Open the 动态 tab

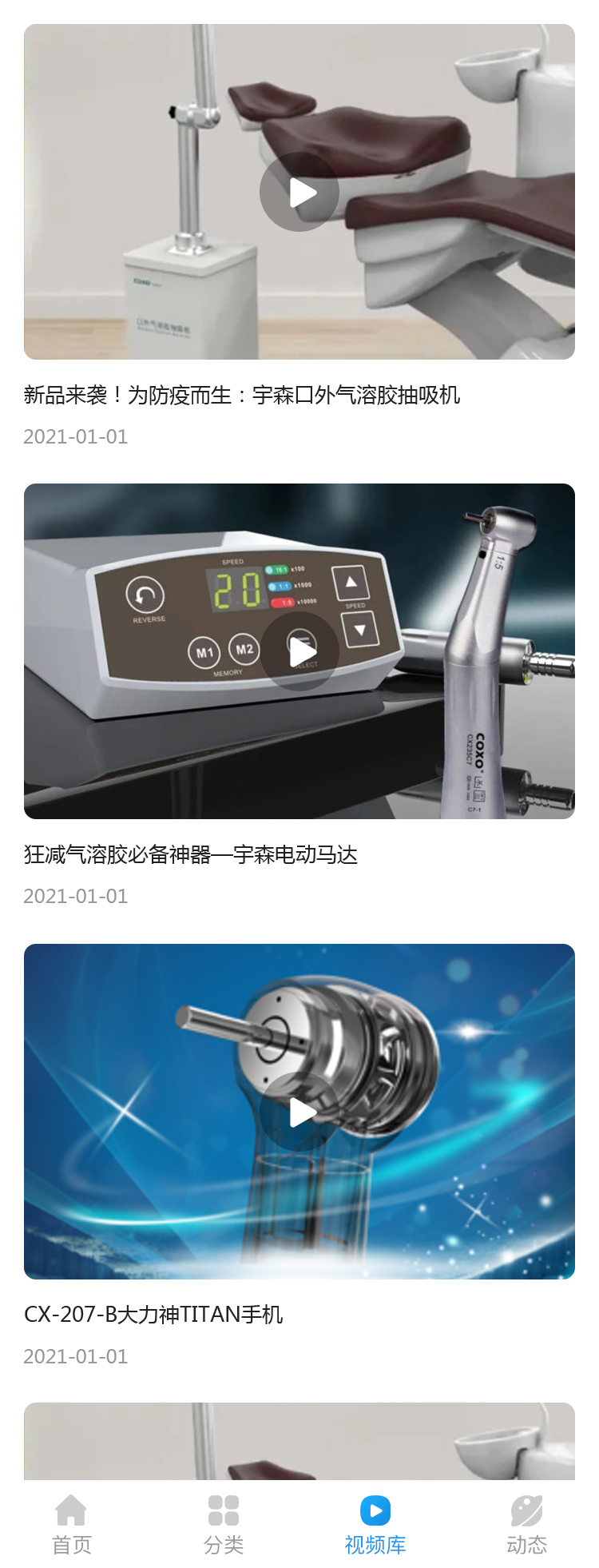526,1524
